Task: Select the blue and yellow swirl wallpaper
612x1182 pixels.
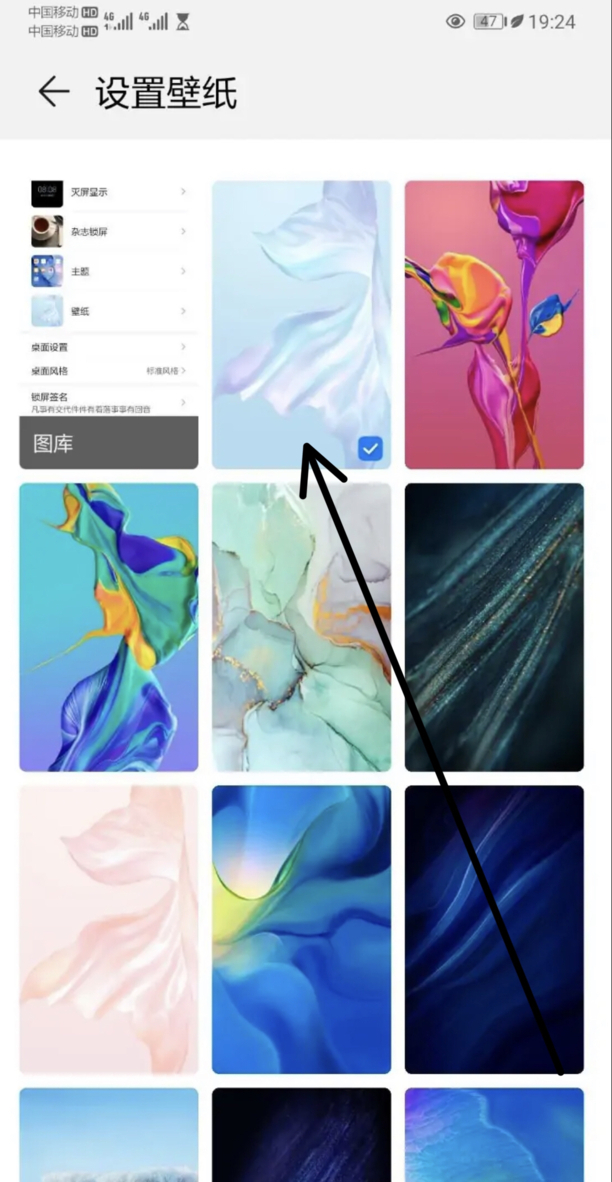Action: pyautogui.click(x=301, y=929)
